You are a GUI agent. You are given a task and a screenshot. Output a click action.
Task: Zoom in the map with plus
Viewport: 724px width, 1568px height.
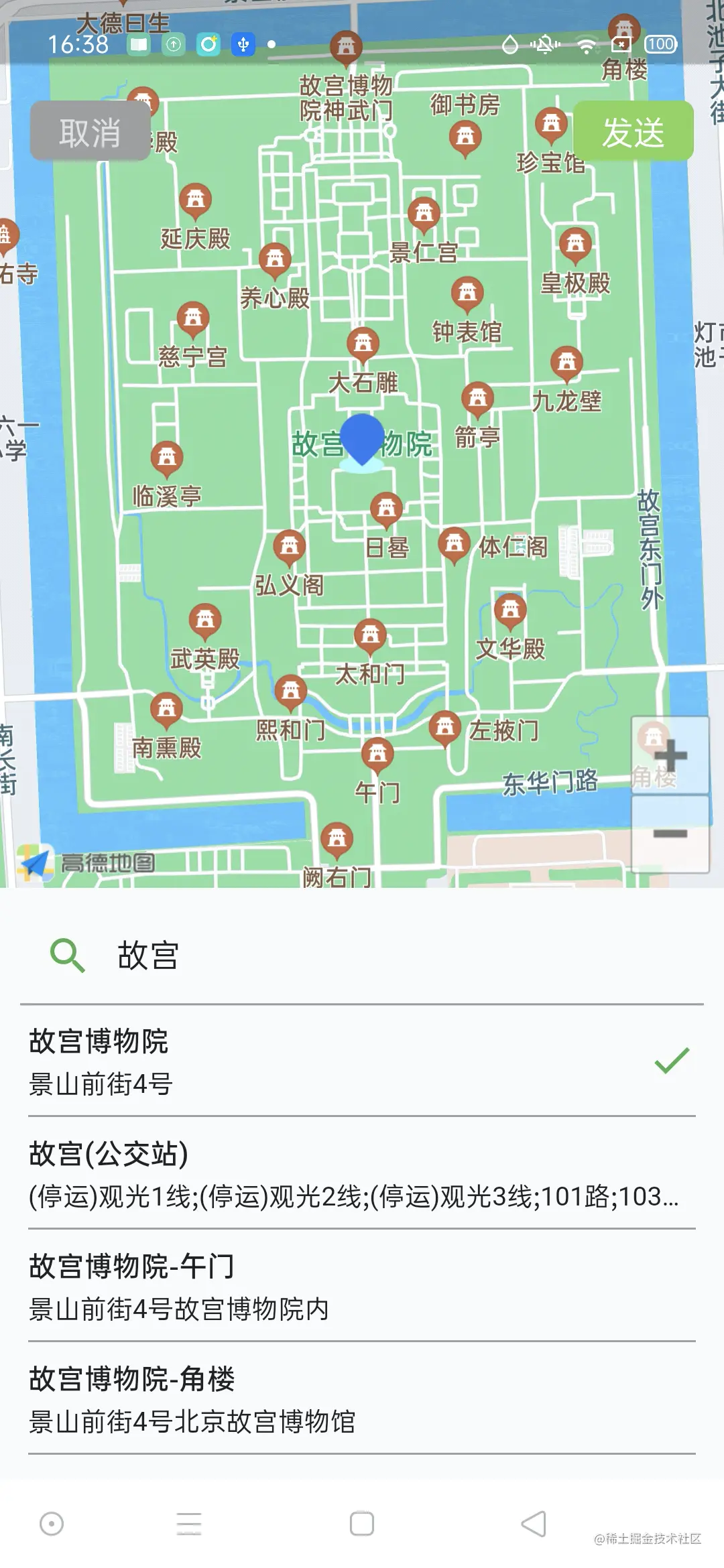tap(670, 756)
